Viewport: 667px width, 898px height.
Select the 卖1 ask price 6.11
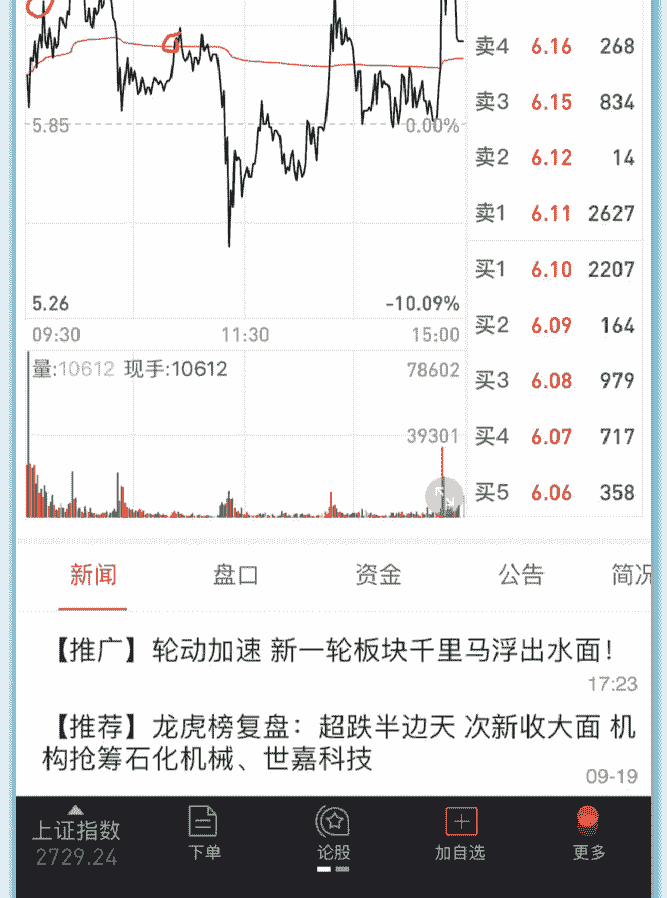click(x=552, y=213)
